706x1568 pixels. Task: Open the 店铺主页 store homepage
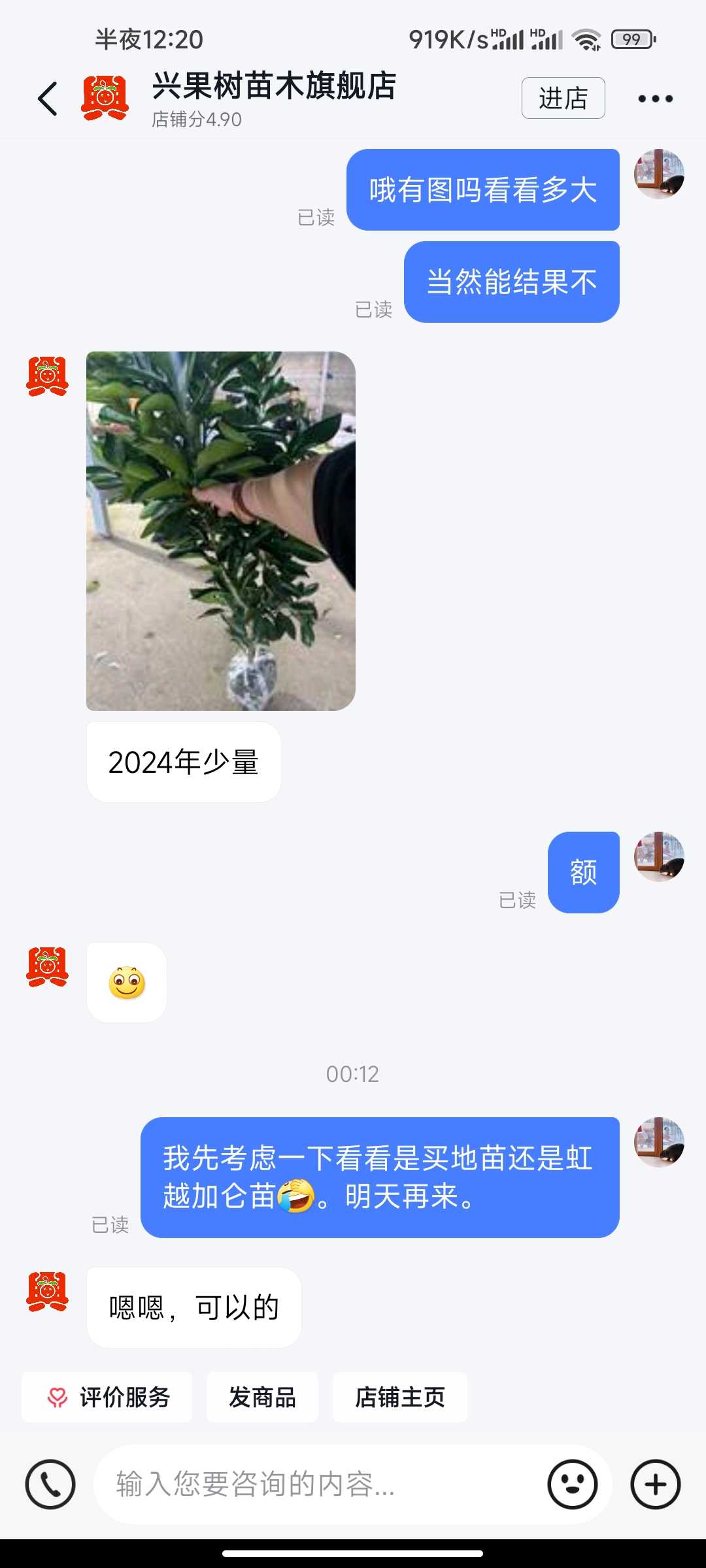(399, 1397)
